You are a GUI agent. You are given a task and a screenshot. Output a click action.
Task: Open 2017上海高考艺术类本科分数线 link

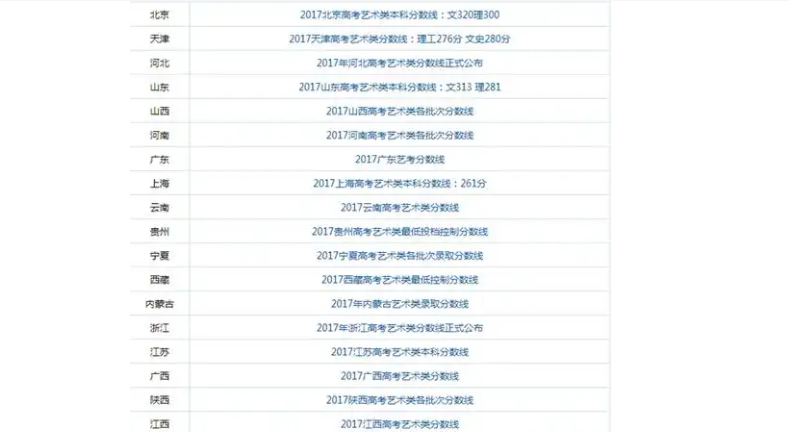pyautogui.click(x=399, y=184)
